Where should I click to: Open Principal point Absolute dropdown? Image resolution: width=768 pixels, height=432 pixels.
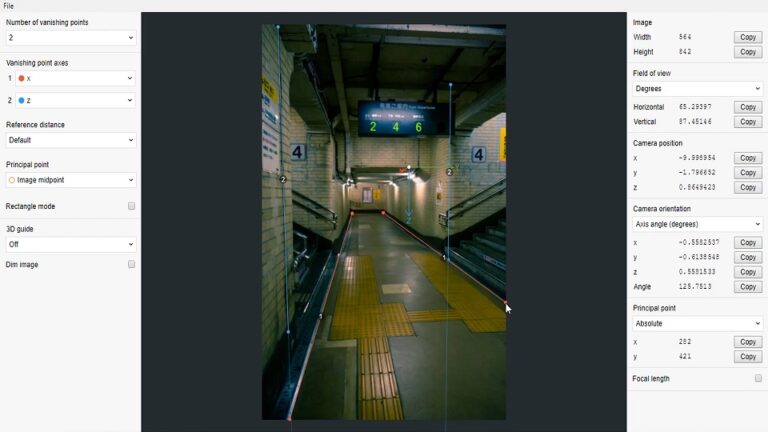coord(698,324)
